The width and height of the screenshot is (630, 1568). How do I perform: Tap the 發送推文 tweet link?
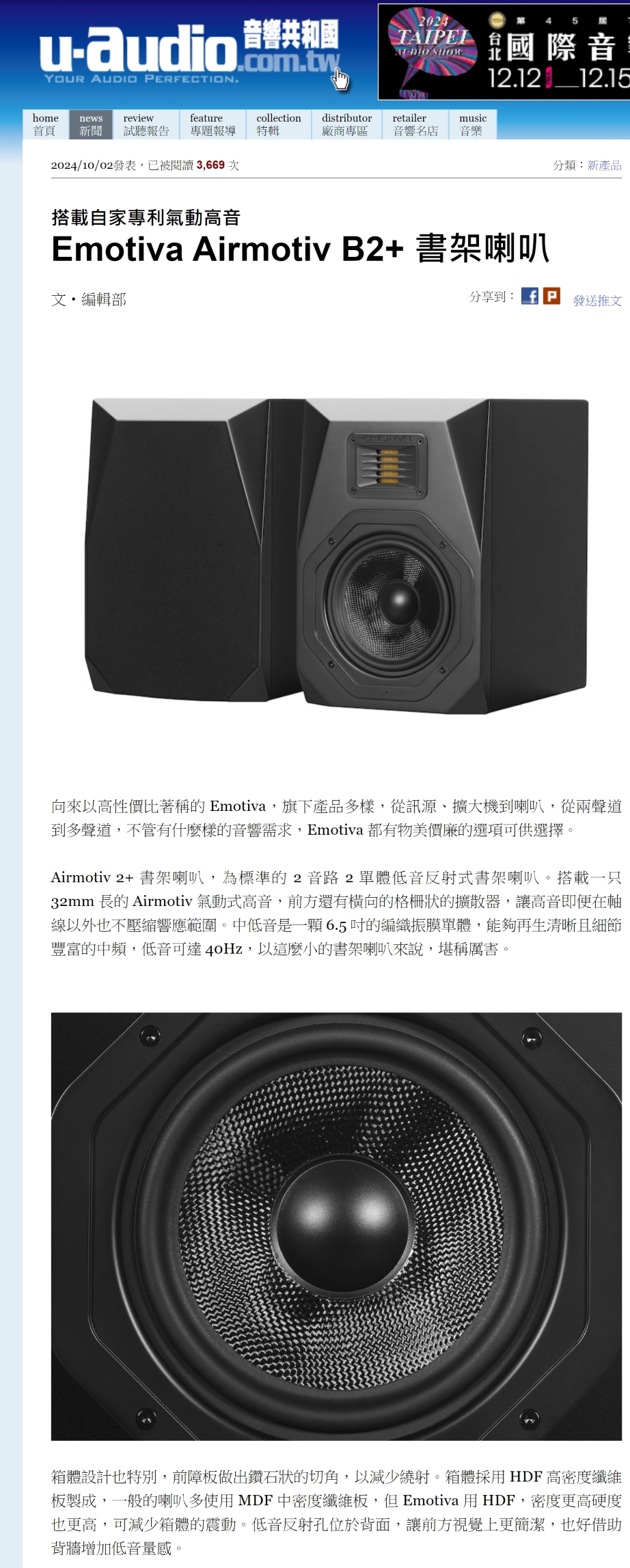pyautogui.click(x=597, y=301)
